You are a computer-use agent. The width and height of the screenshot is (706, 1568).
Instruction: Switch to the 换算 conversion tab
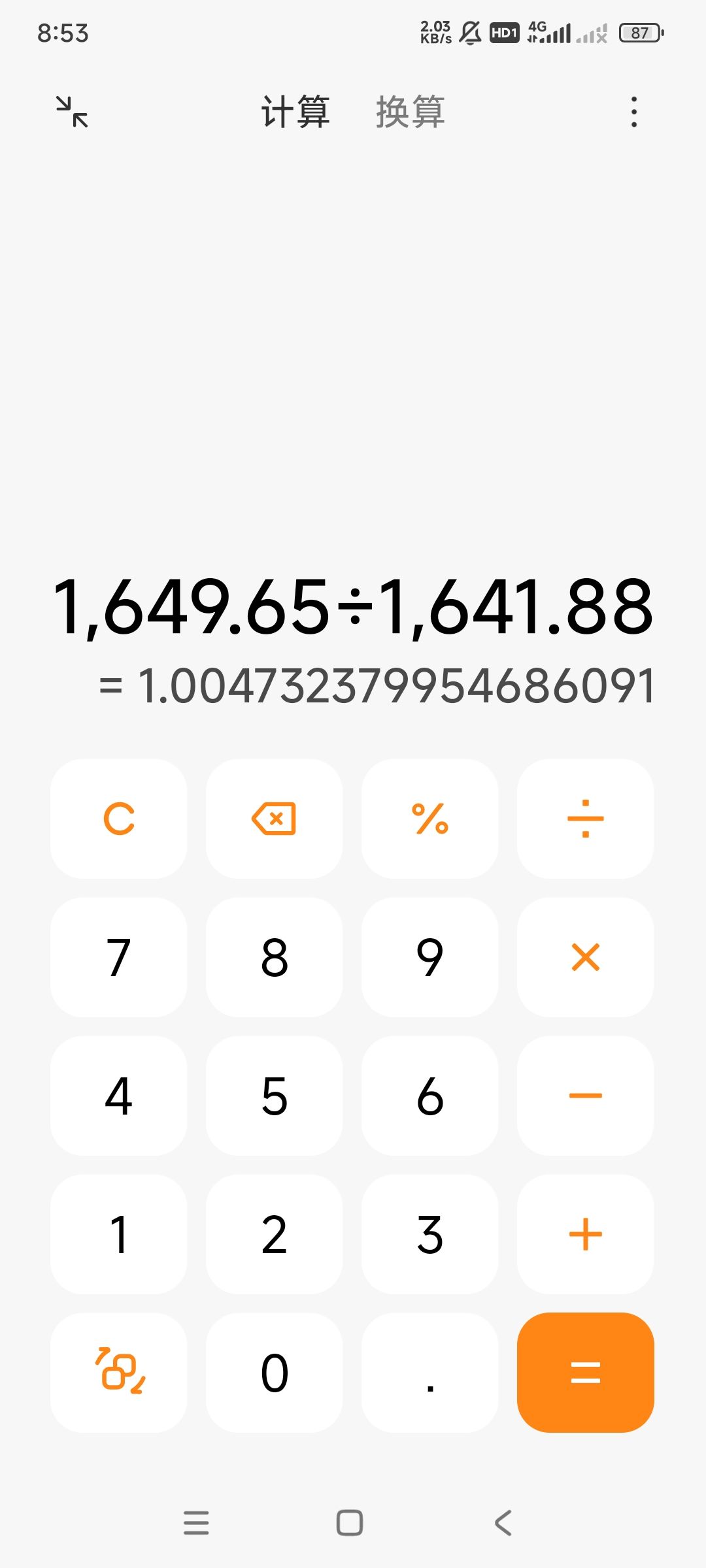(x=411, y=112)
